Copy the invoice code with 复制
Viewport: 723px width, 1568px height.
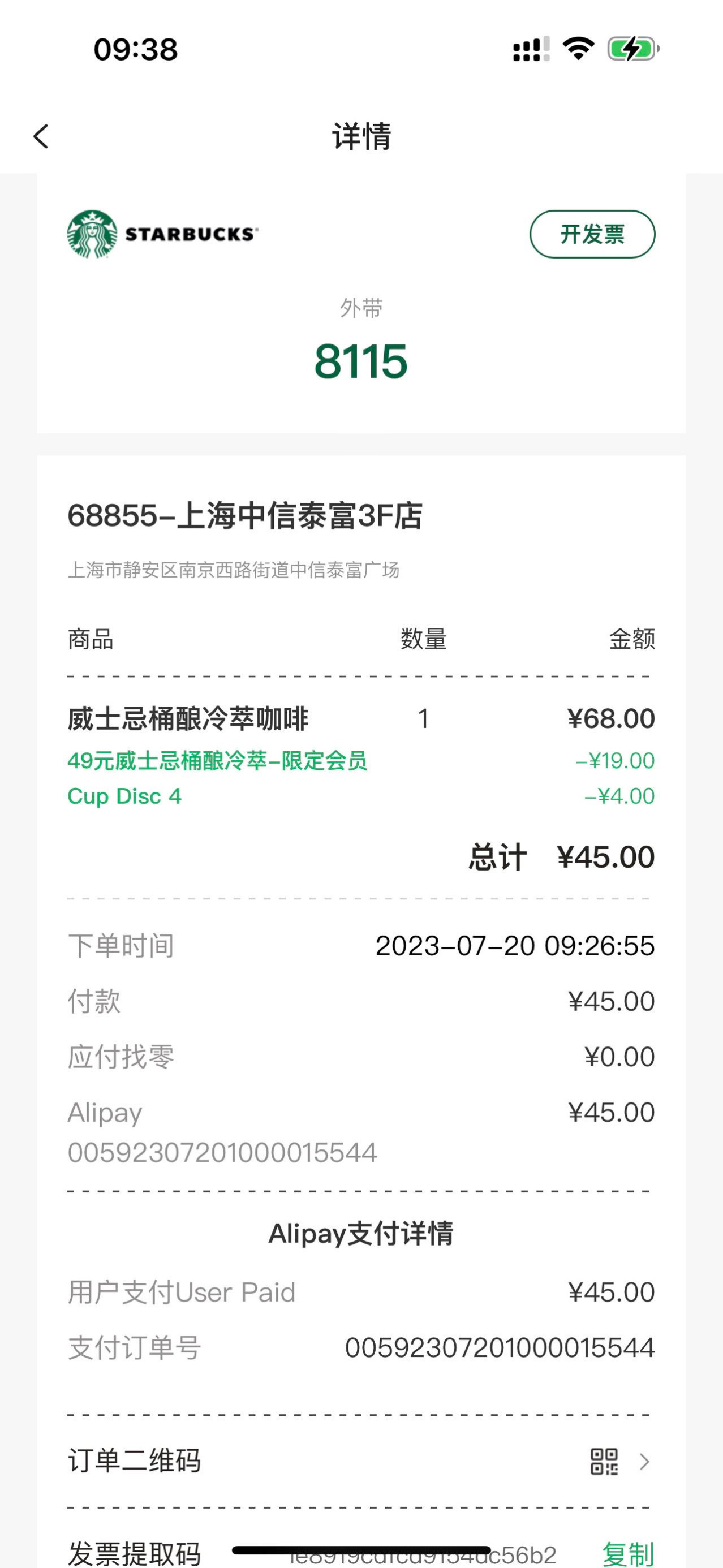[628, 1553]
